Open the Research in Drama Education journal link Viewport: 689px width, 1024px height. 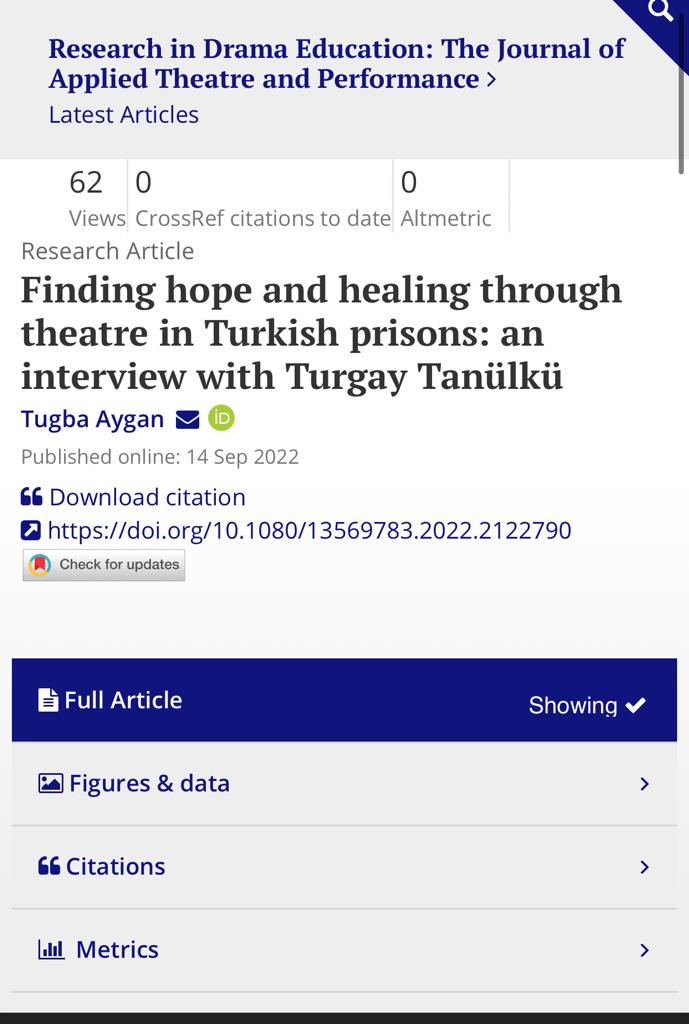(336, 63)
